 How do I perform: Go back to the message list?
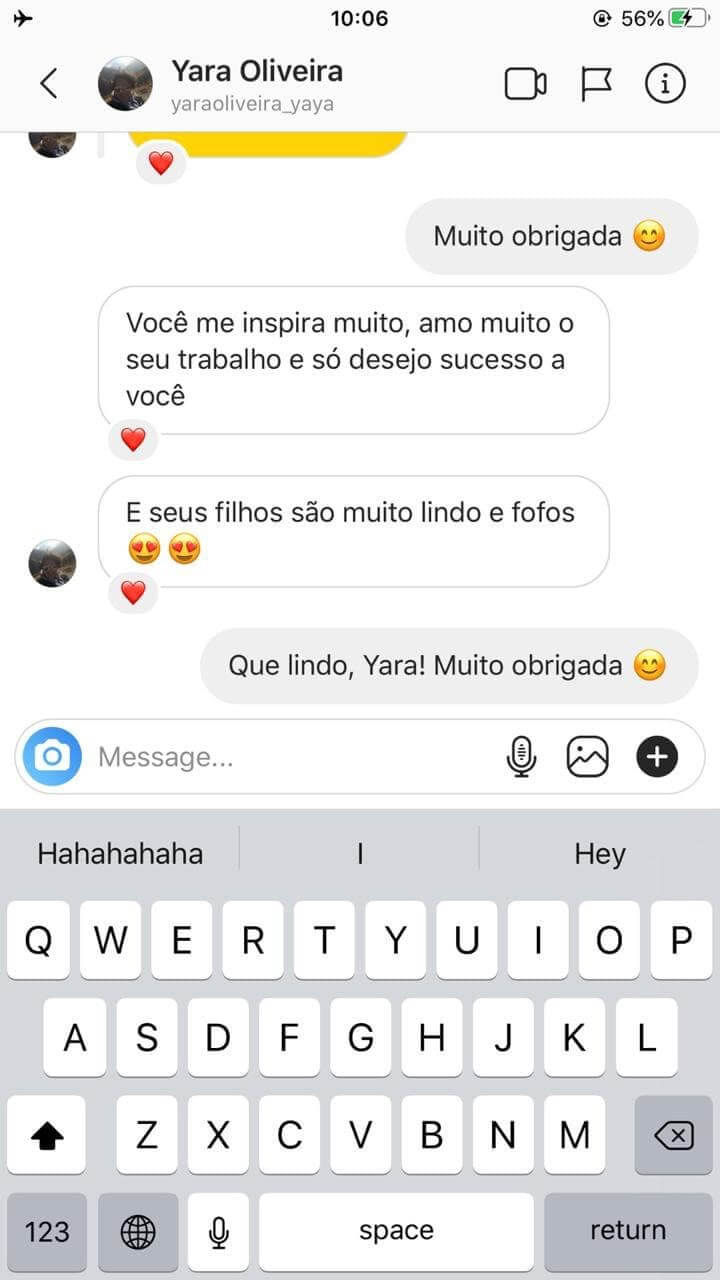click(x=48, y=84)
